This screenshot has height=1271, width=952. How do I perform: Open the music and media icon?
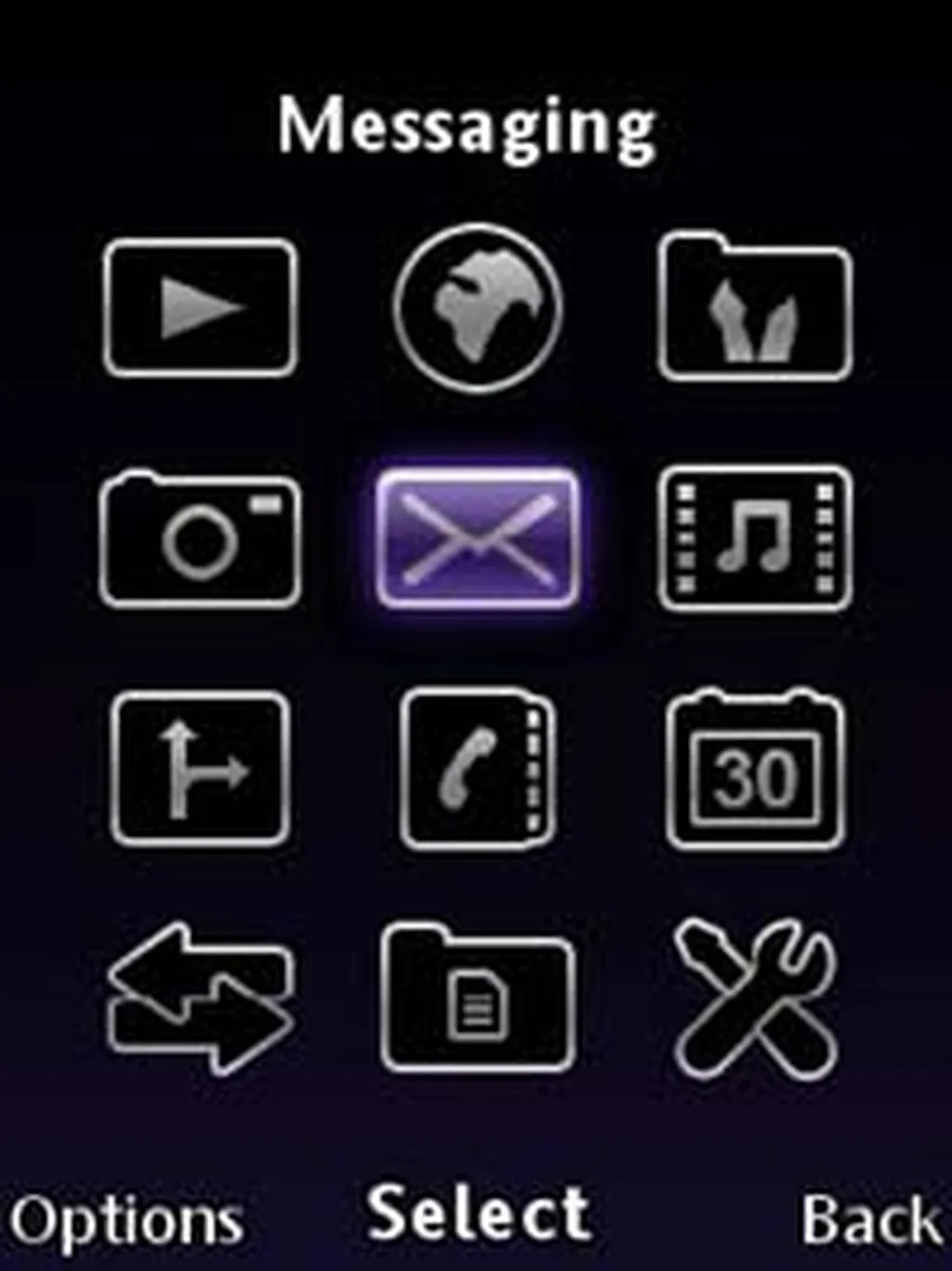point(755,539)
